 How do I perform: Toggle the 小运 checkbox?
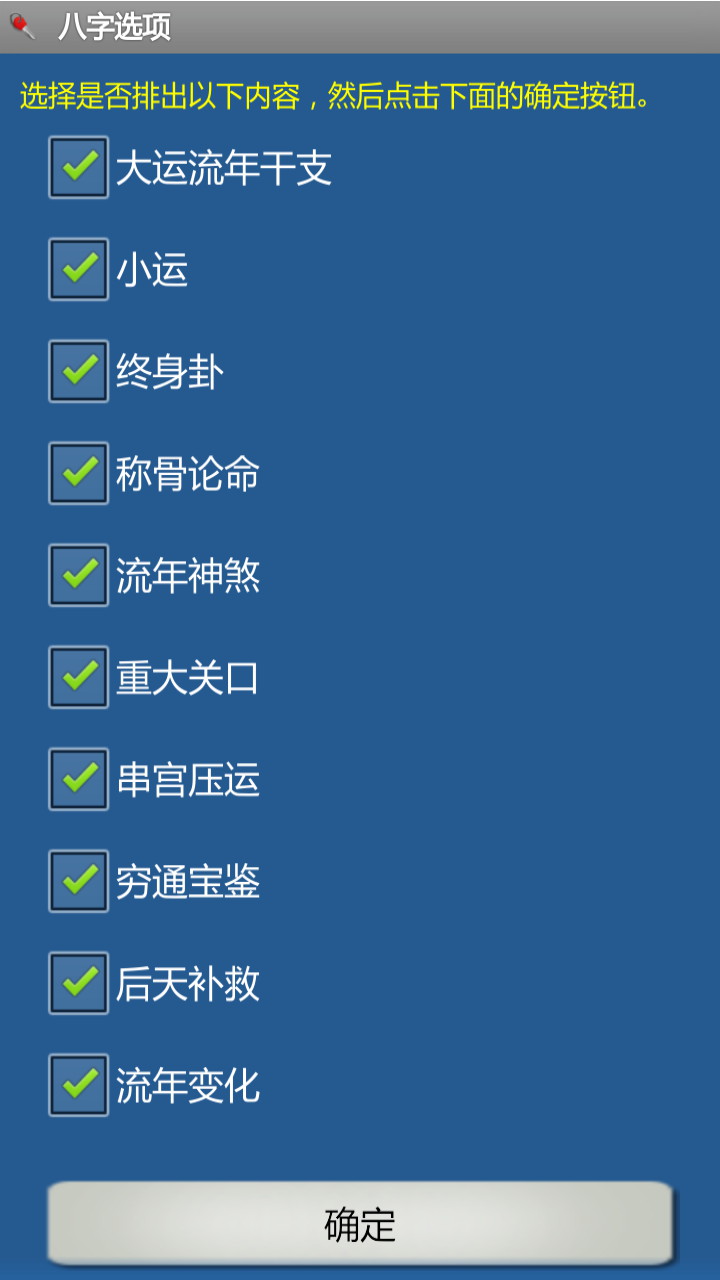[x=79, y=269]
